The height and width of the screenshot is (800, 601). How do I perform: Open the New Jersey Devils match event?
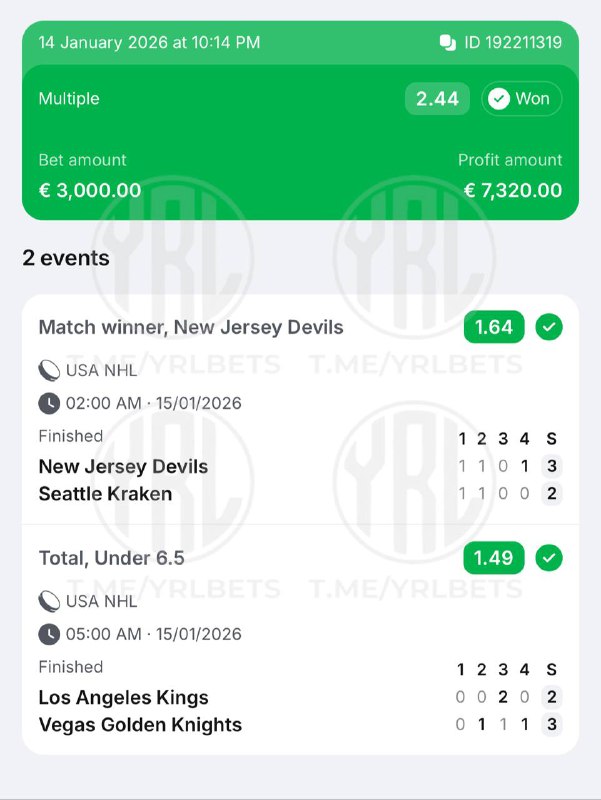coord(124,467)
